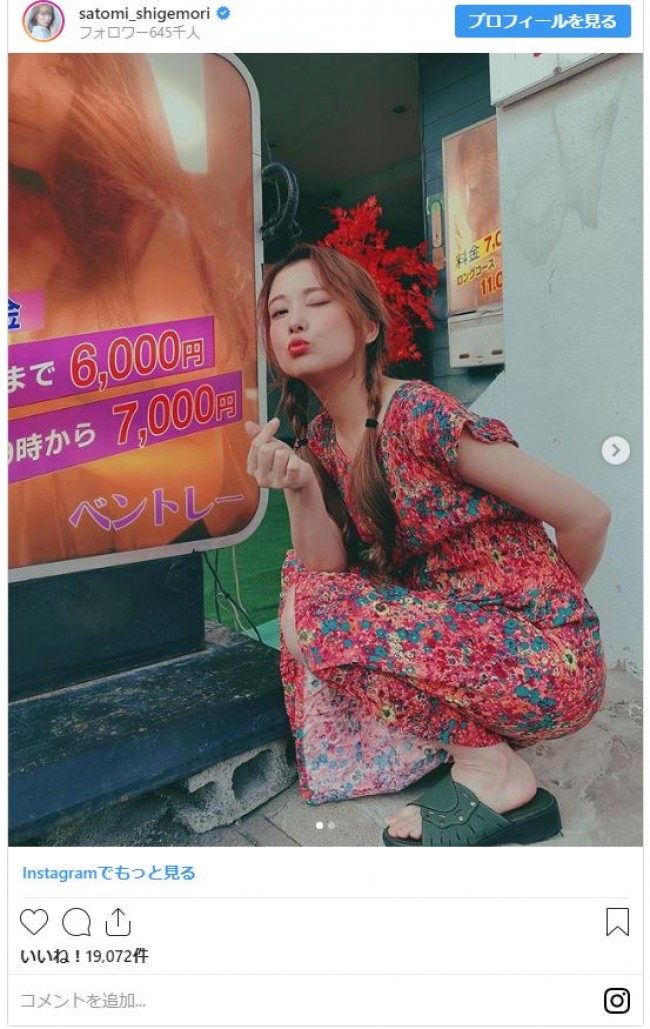This screenshot has height=1029, width=650.
Task: Open the embedded post photo
Action: point(325,450)
